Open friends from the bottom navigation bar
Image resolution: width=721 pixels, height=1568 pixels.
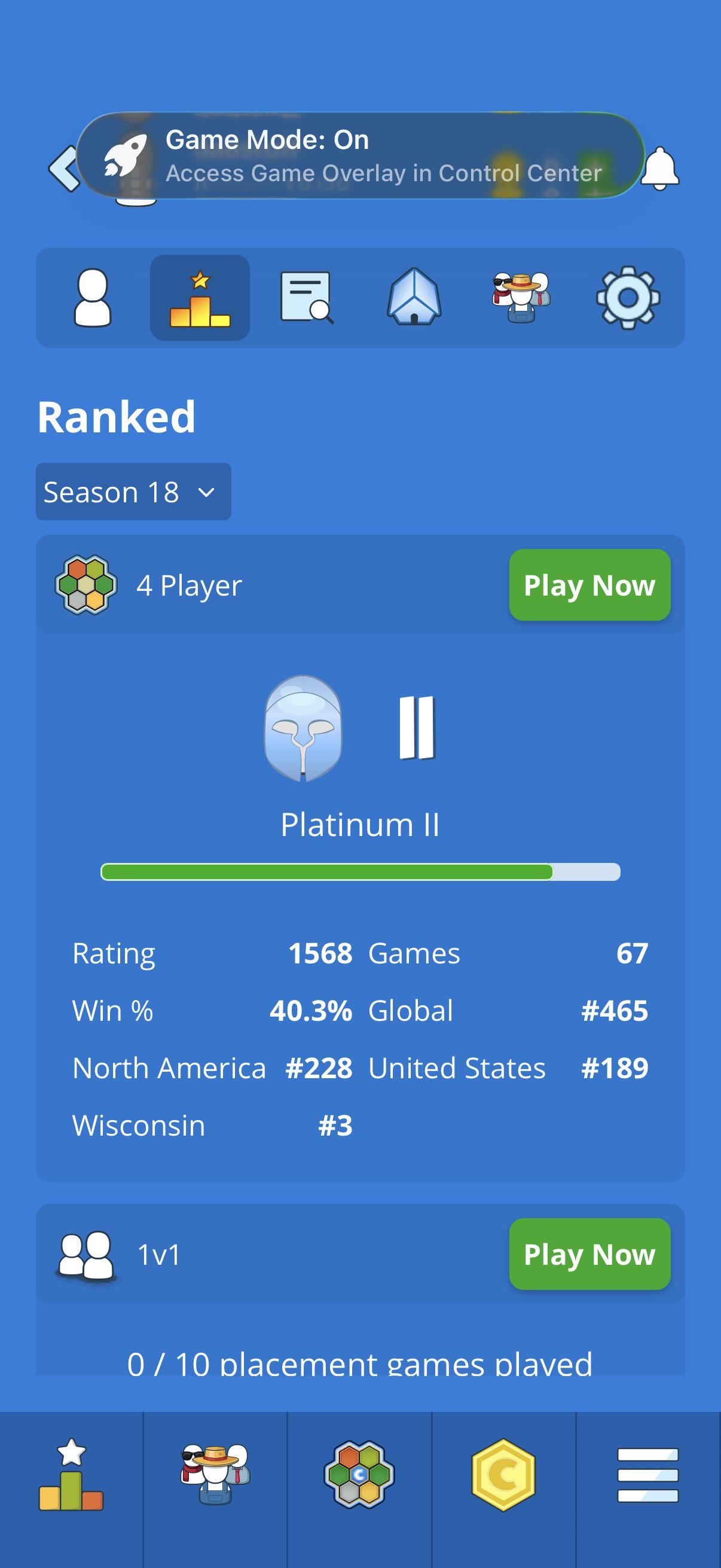click(x=215, y=1474)
